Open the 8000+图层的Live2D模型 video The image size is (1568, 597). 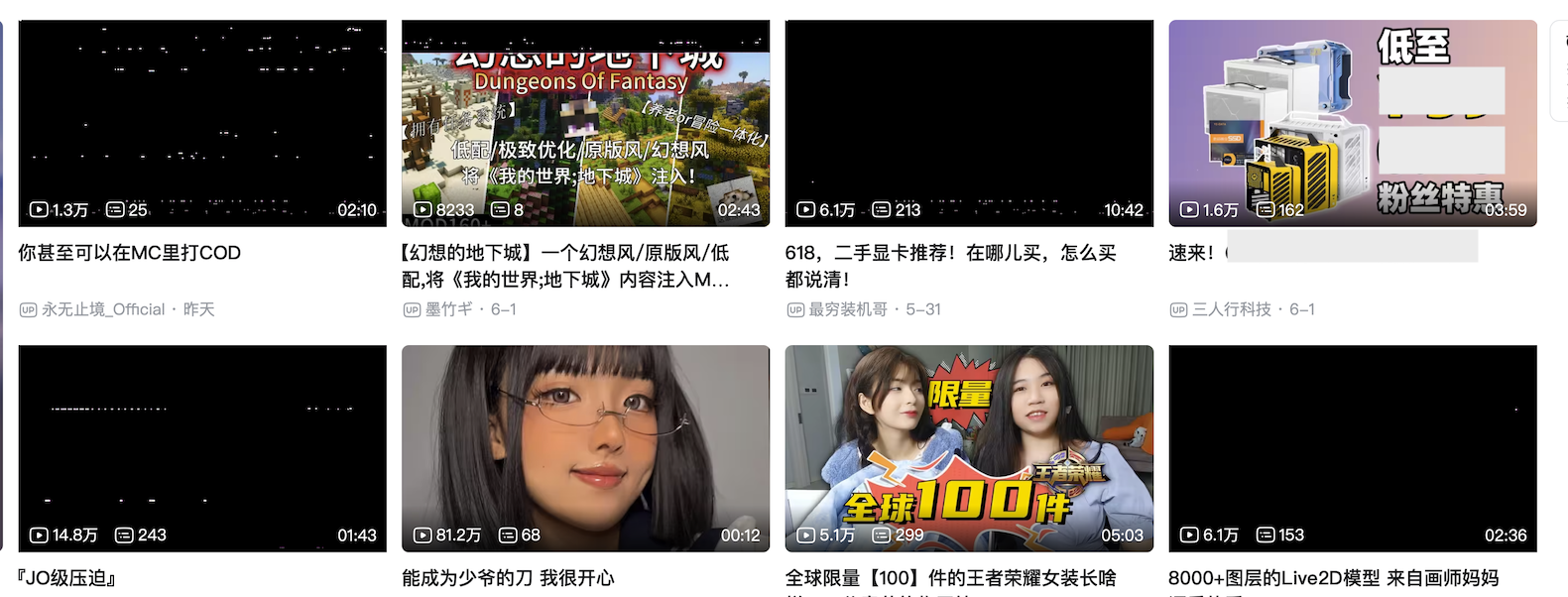tap(1352, 448)
